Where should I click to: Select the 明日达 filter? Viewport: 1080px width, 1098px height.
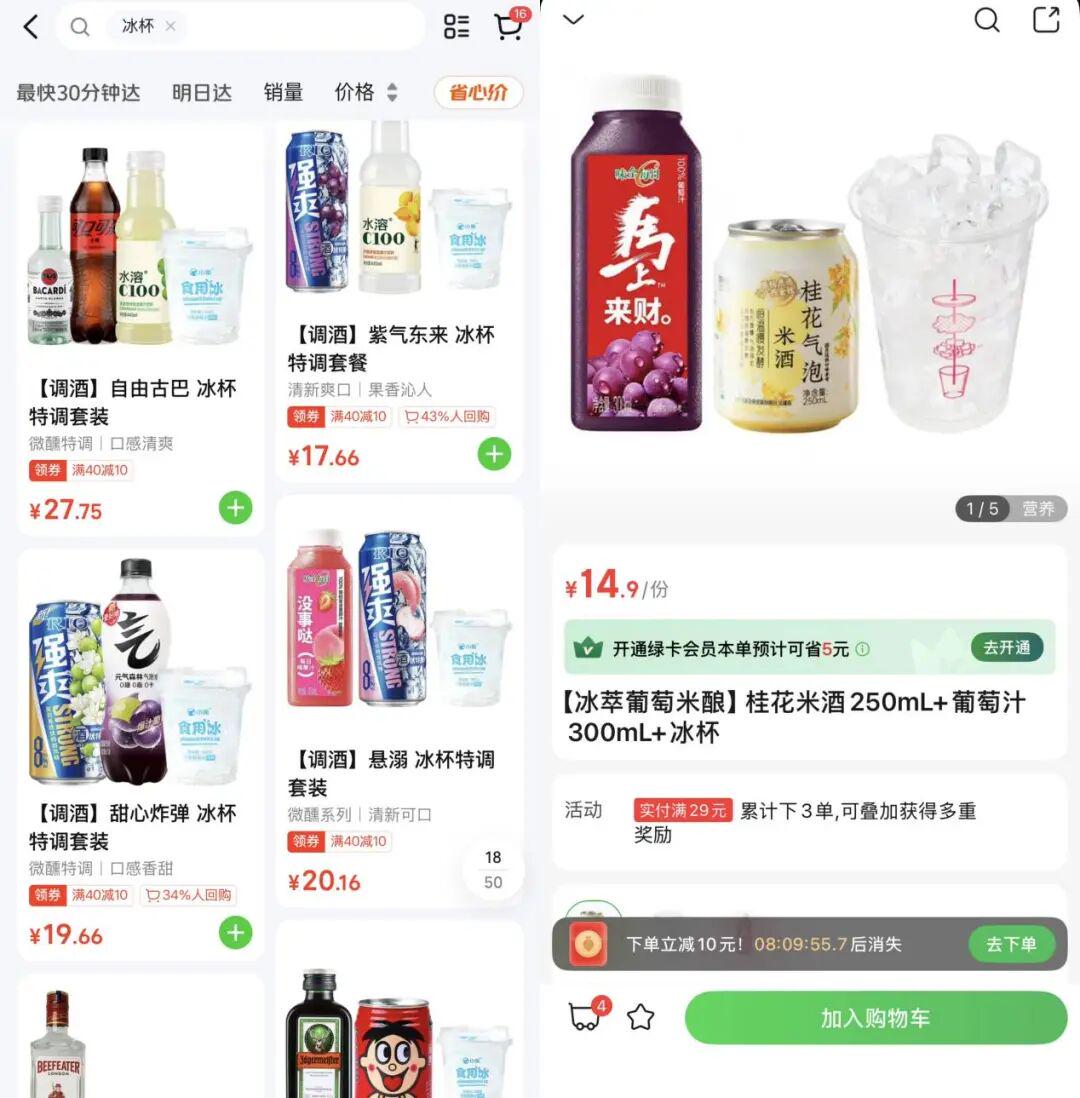[x=202, y=92]
